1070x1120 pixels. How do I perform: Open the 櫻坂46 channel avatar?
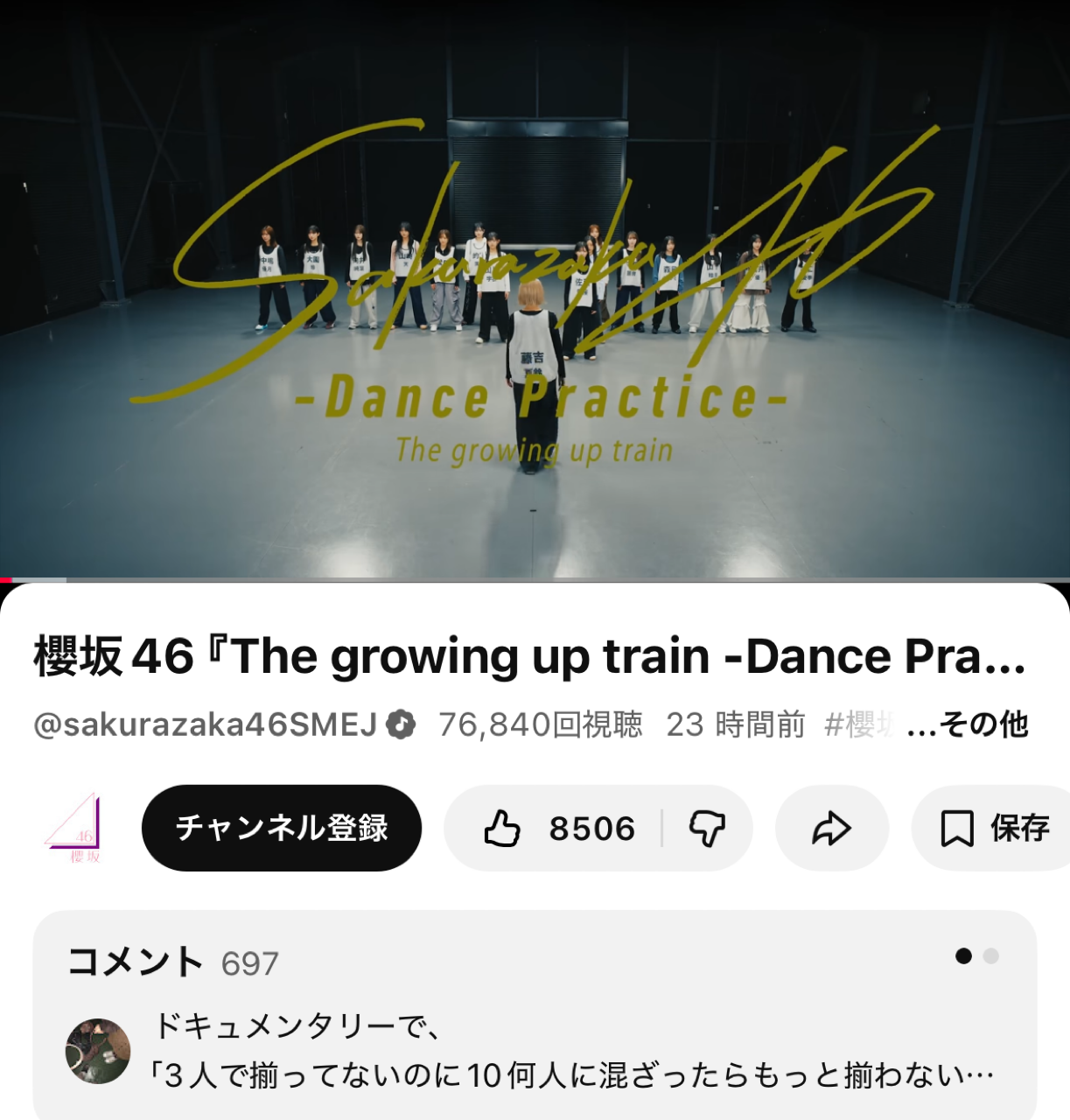pos(73,828)
